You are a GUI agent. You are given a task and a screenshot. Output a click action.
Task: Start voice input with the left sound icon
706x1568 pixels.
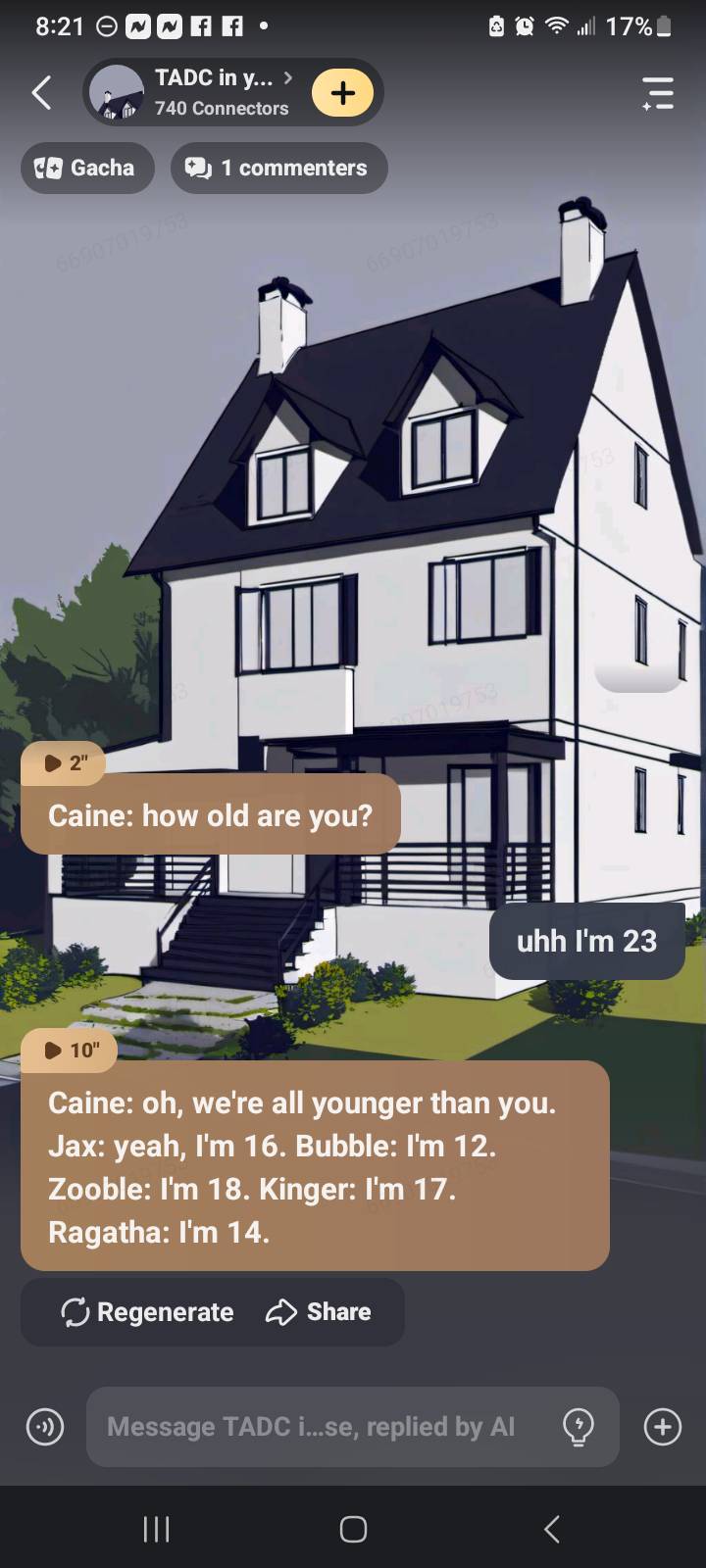(x=45, y=1427)
